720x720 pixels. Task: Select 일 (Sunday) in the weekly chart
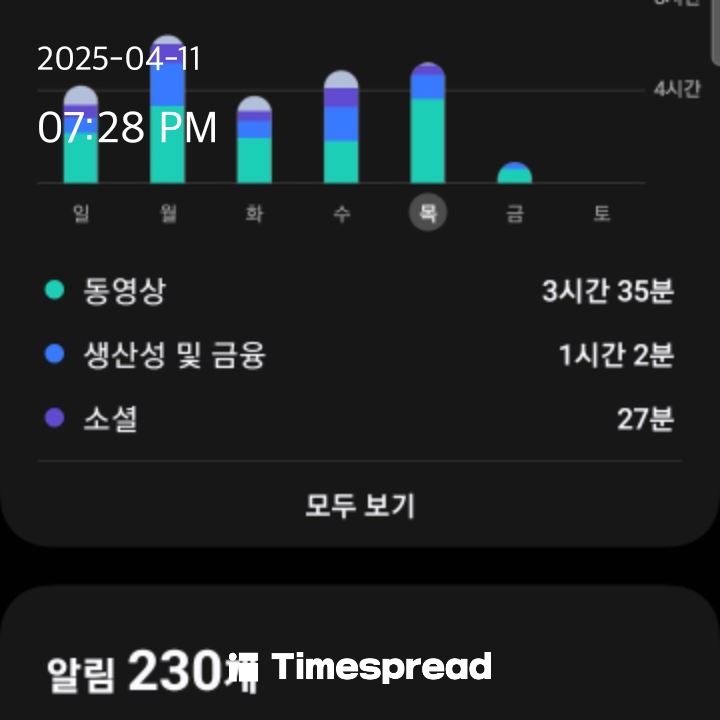click(81, 213)
